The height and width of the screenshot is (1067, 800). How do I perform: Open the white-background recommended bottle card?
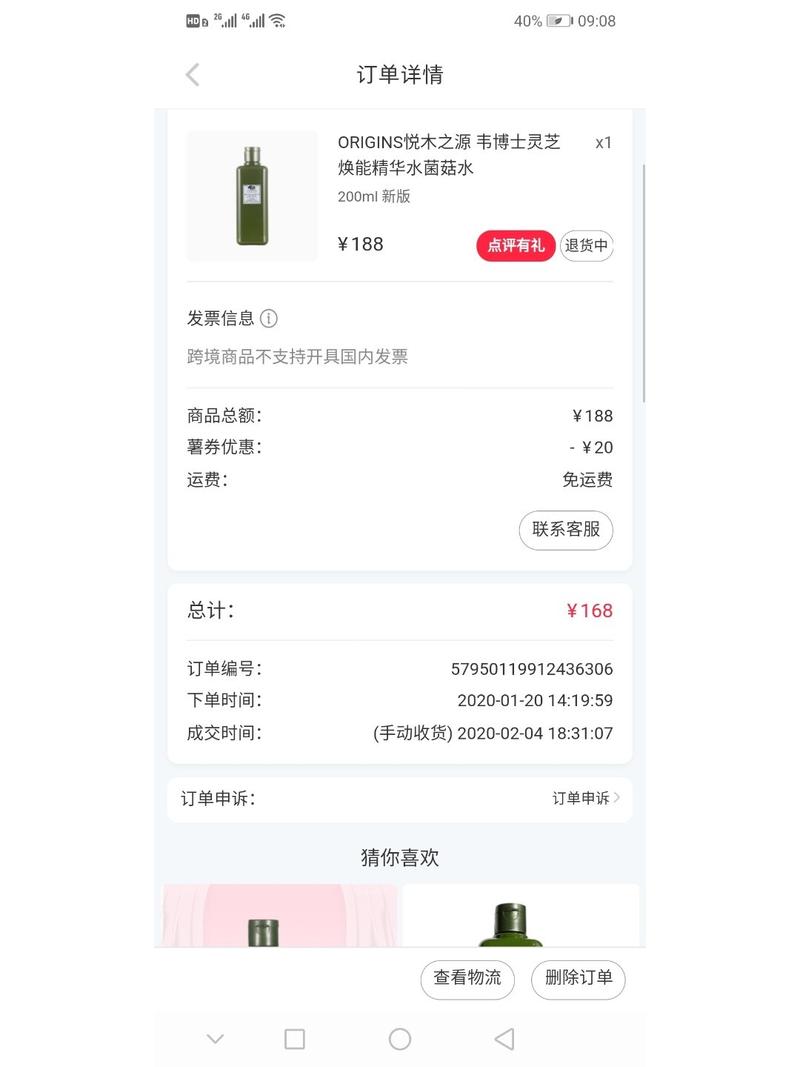pyautogui.click(x=520, y=915)
